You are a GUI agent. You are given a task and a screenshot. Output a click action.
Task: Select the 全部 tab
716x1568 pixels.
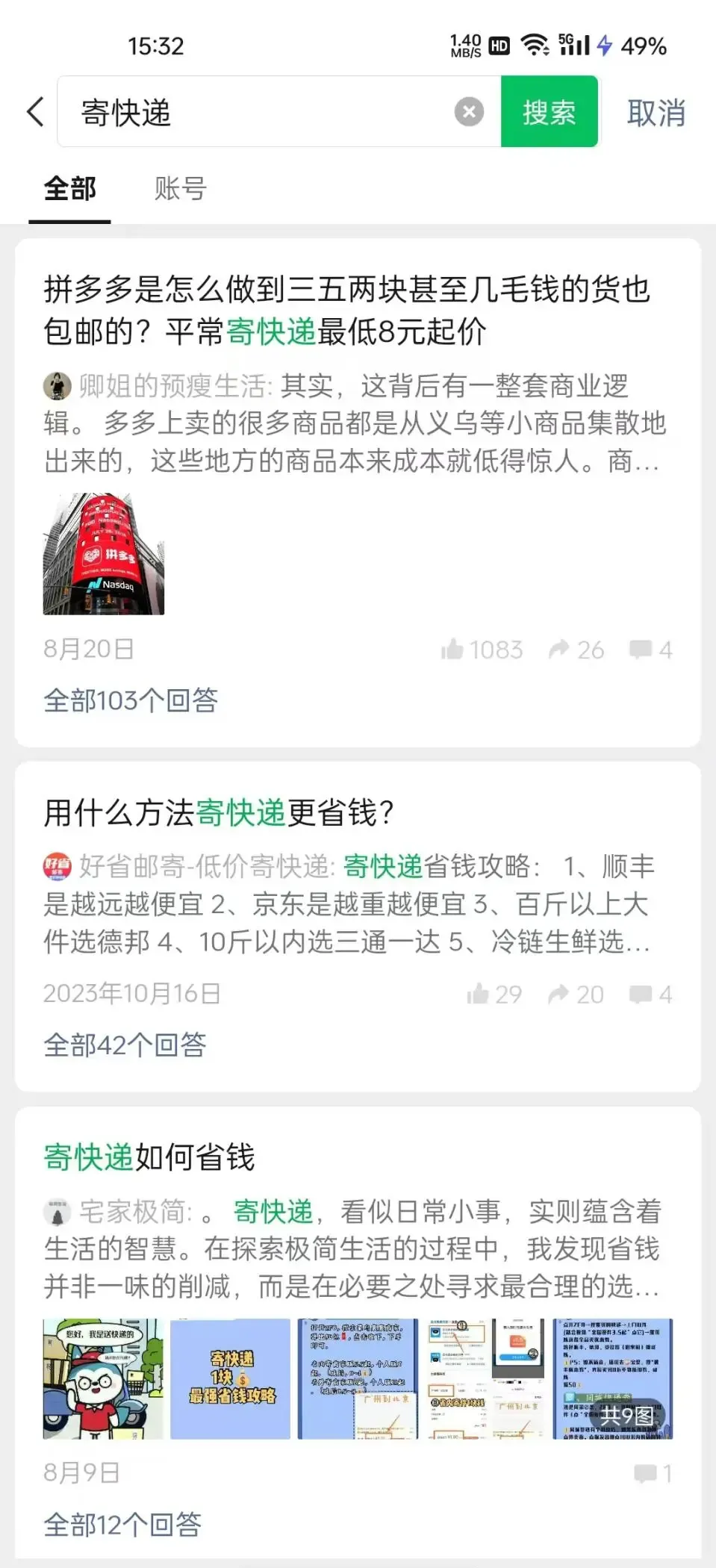point(69,190)
